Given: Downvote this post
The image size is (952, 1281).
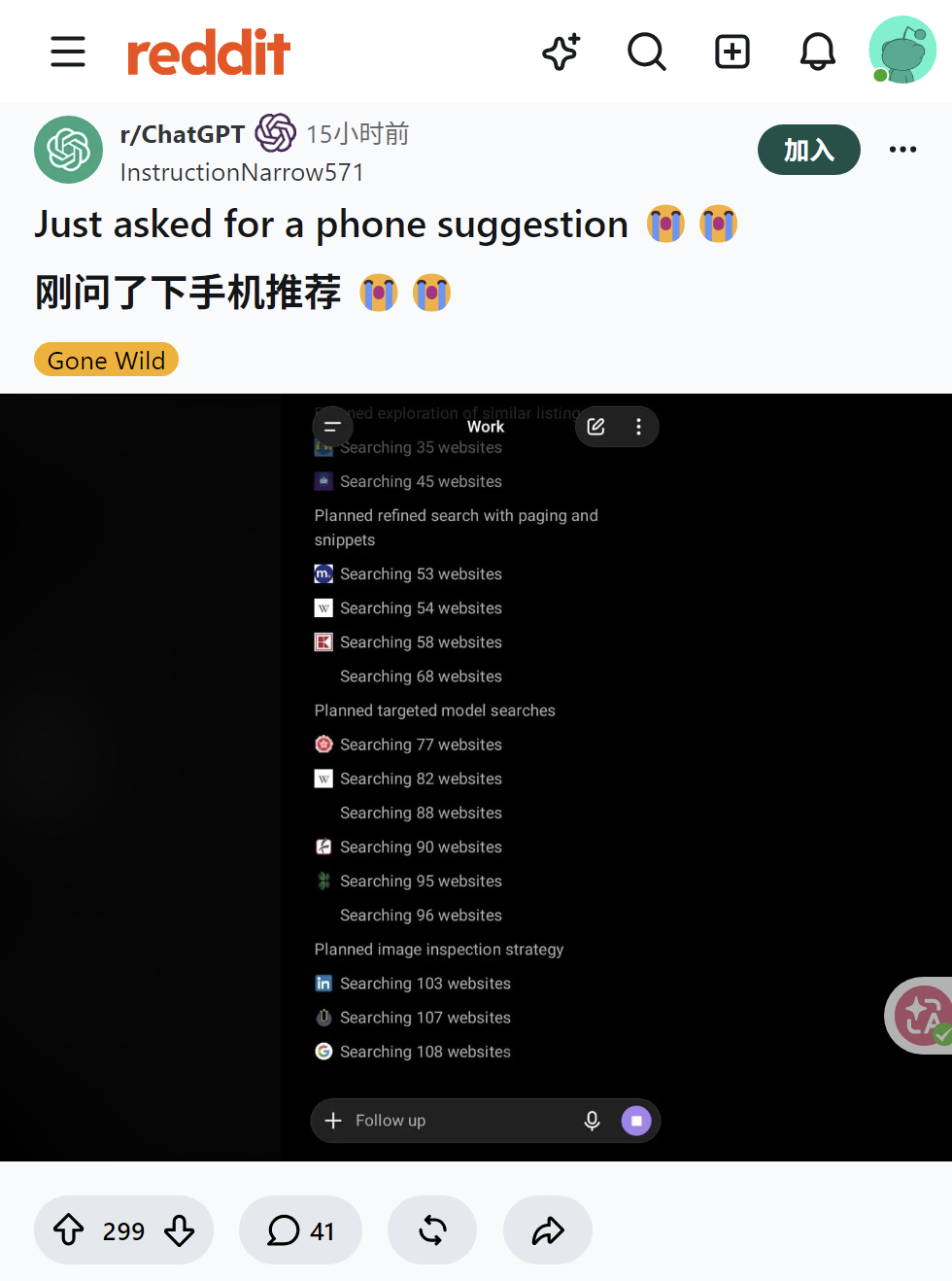Looking at the screenshot, I should click(x=179, y=1230).
